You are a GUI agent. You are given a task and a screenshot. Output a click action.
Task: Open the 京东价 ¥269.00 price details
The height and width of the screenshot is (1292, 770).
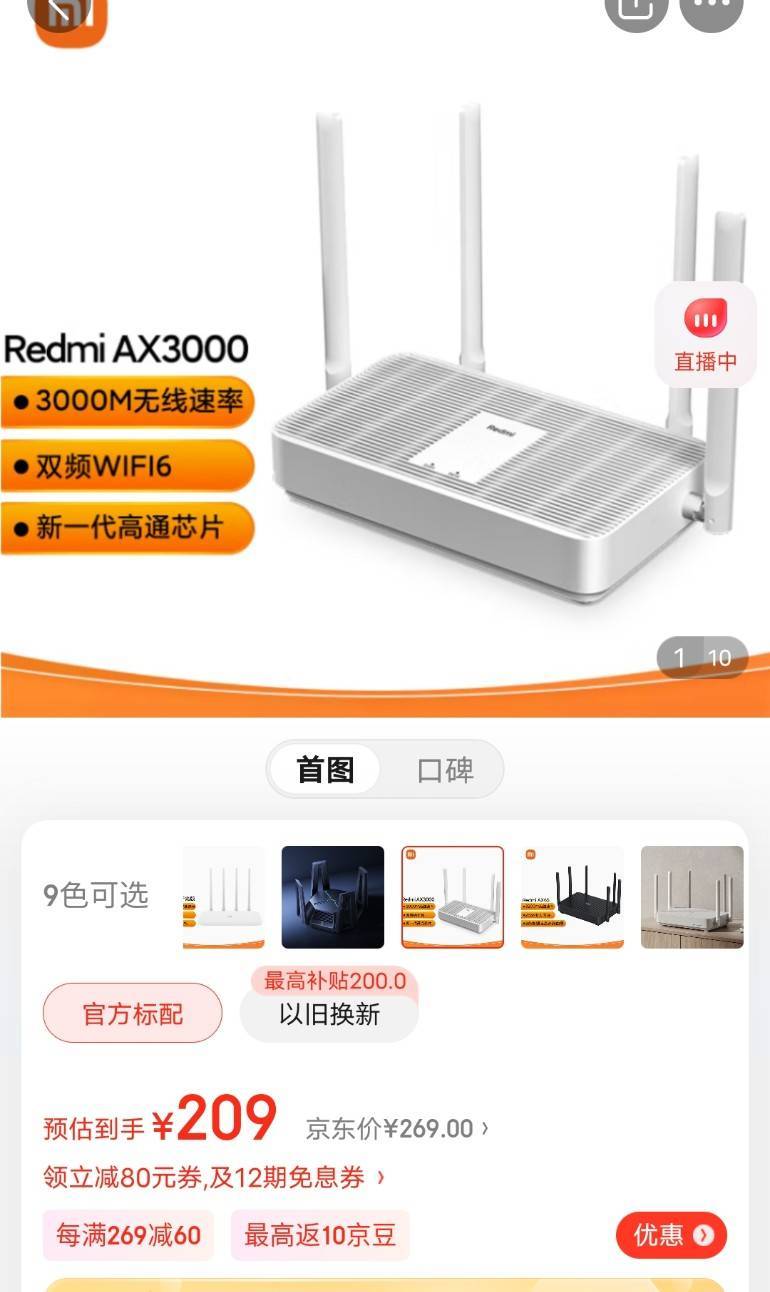point(397,1128)
